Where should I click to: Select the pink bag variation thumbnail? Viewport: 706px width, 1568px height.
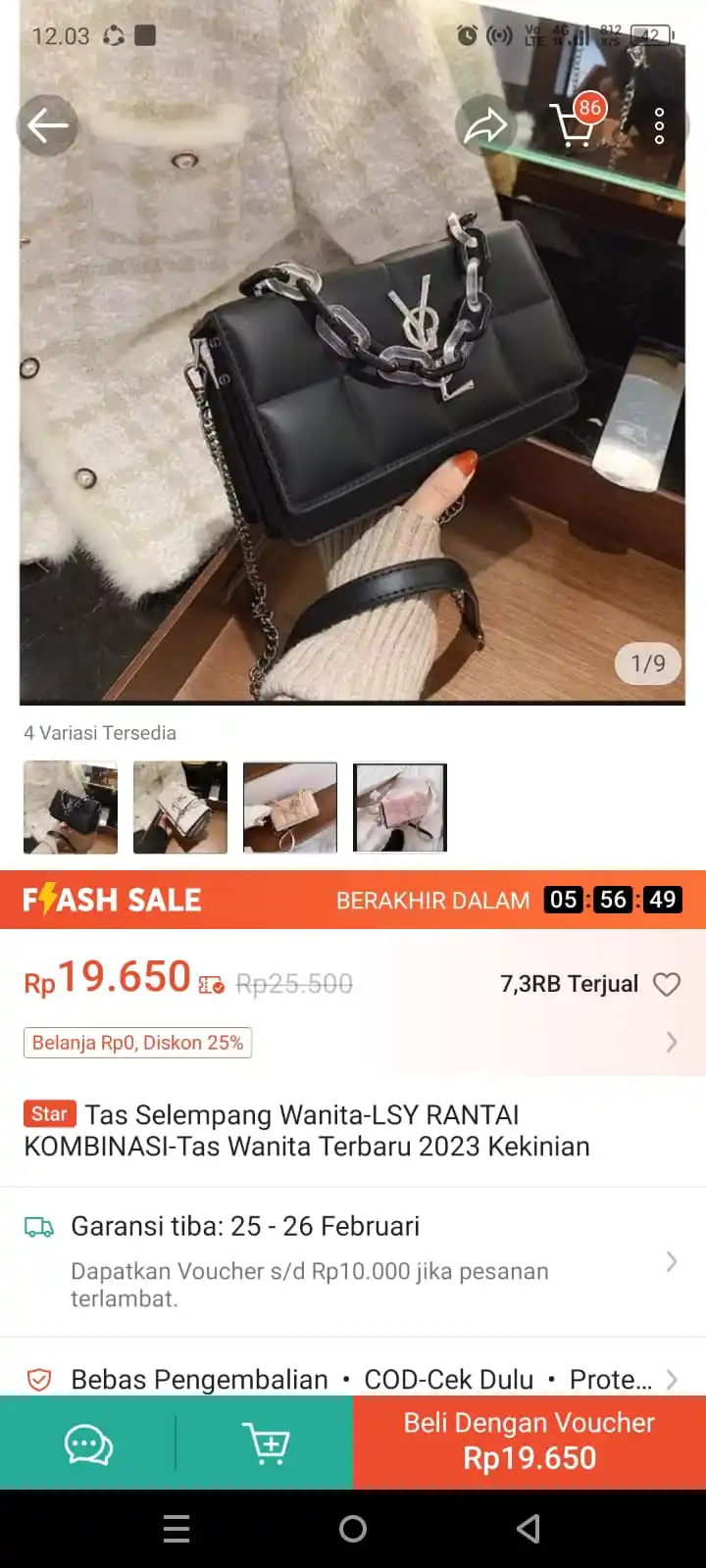point(400,807)
